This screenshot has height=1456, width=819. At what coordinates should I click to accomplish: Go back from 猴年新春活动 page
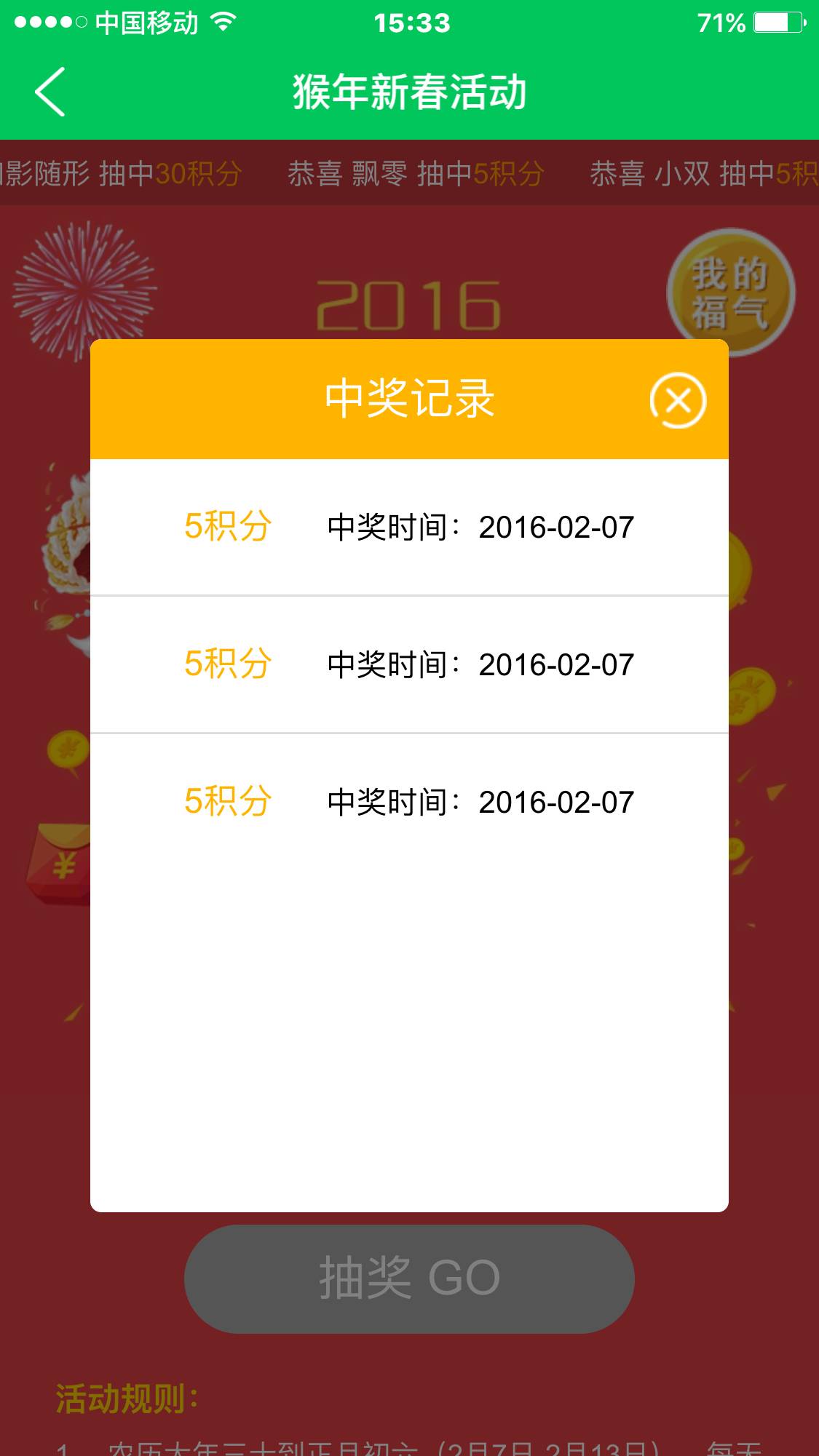pos(50,92)
